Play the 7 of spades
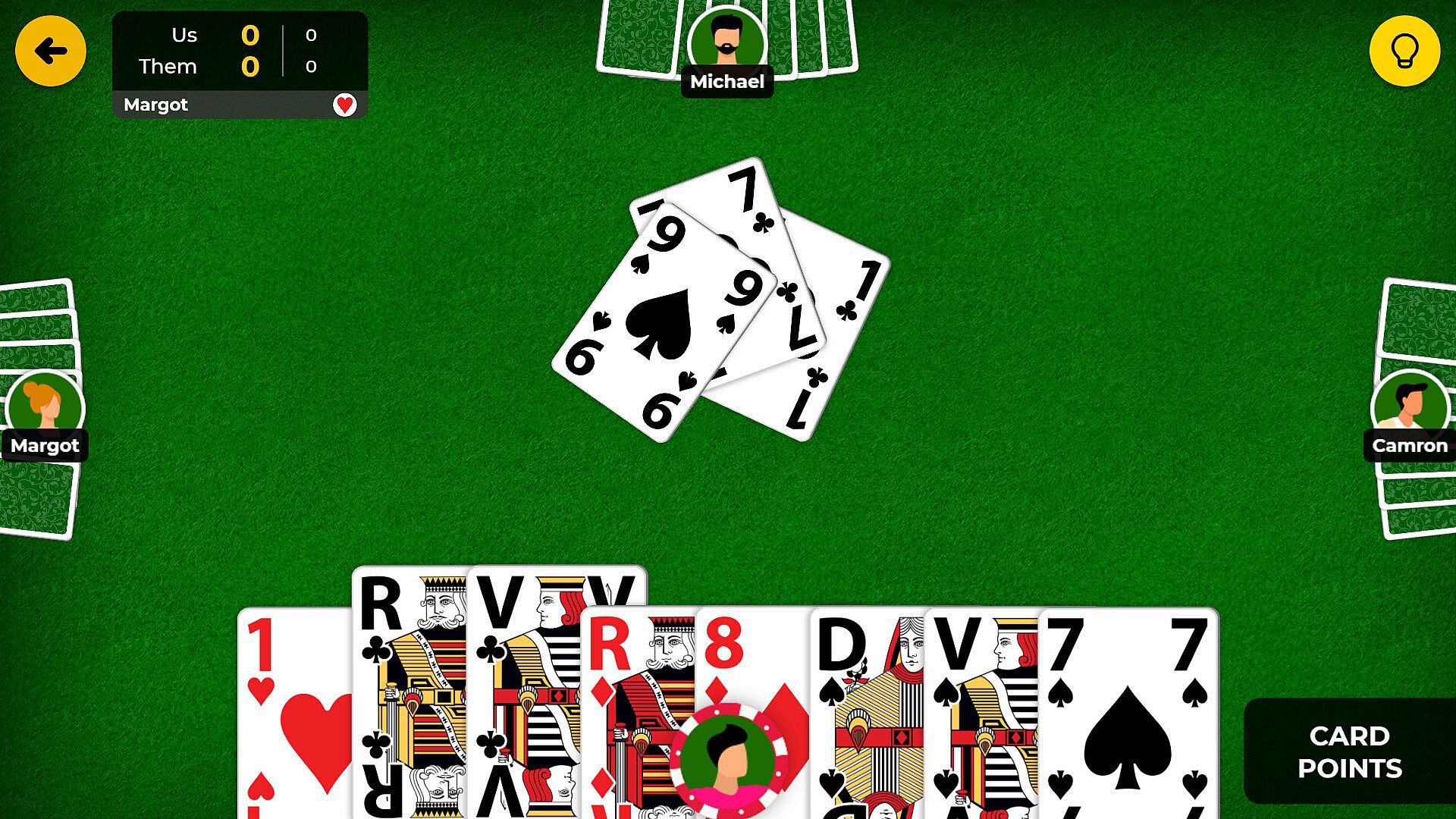The height and width of the screenshot is (819, 1456). [1128, 713]
